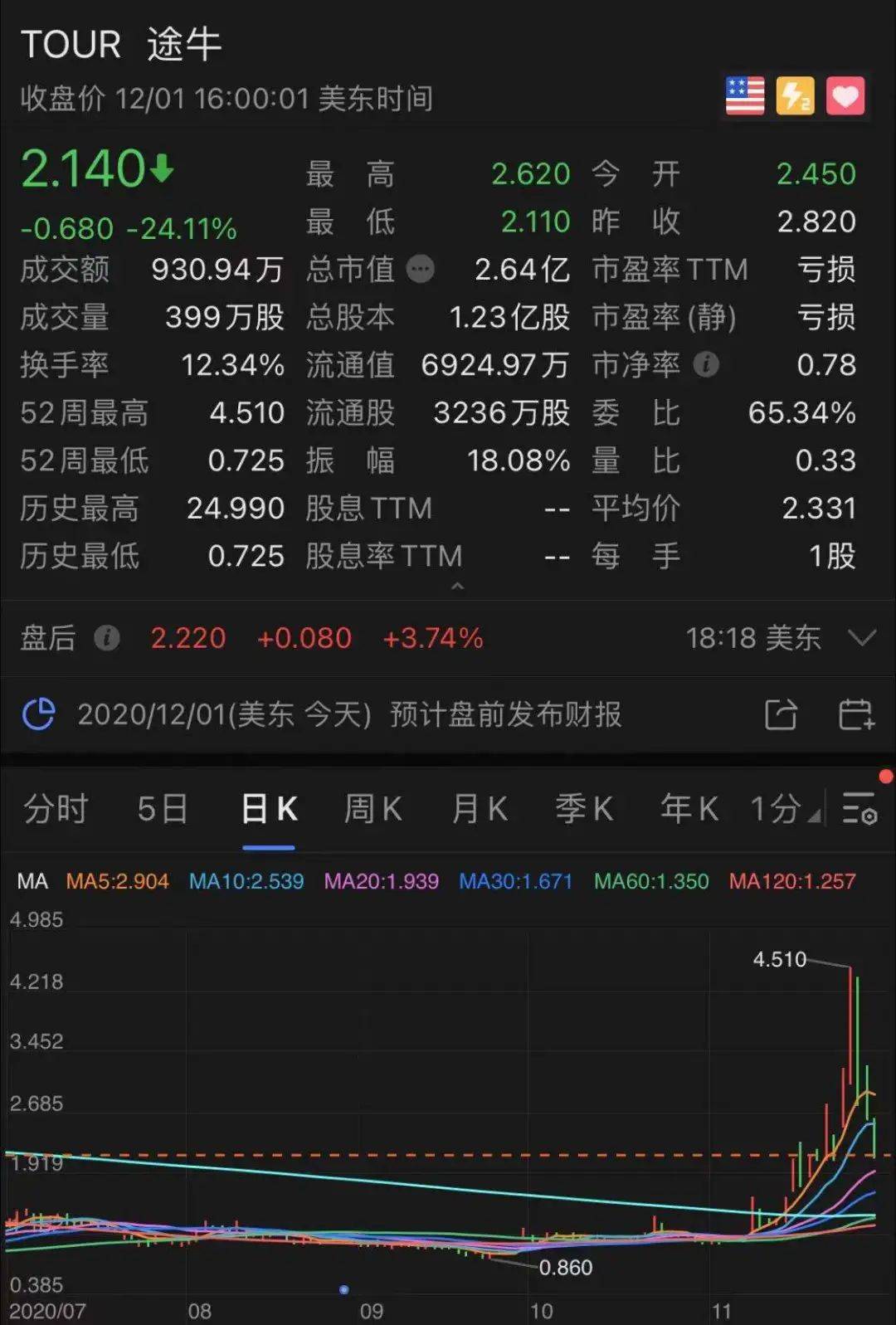Switch to the 周K tab

point(372,809)
